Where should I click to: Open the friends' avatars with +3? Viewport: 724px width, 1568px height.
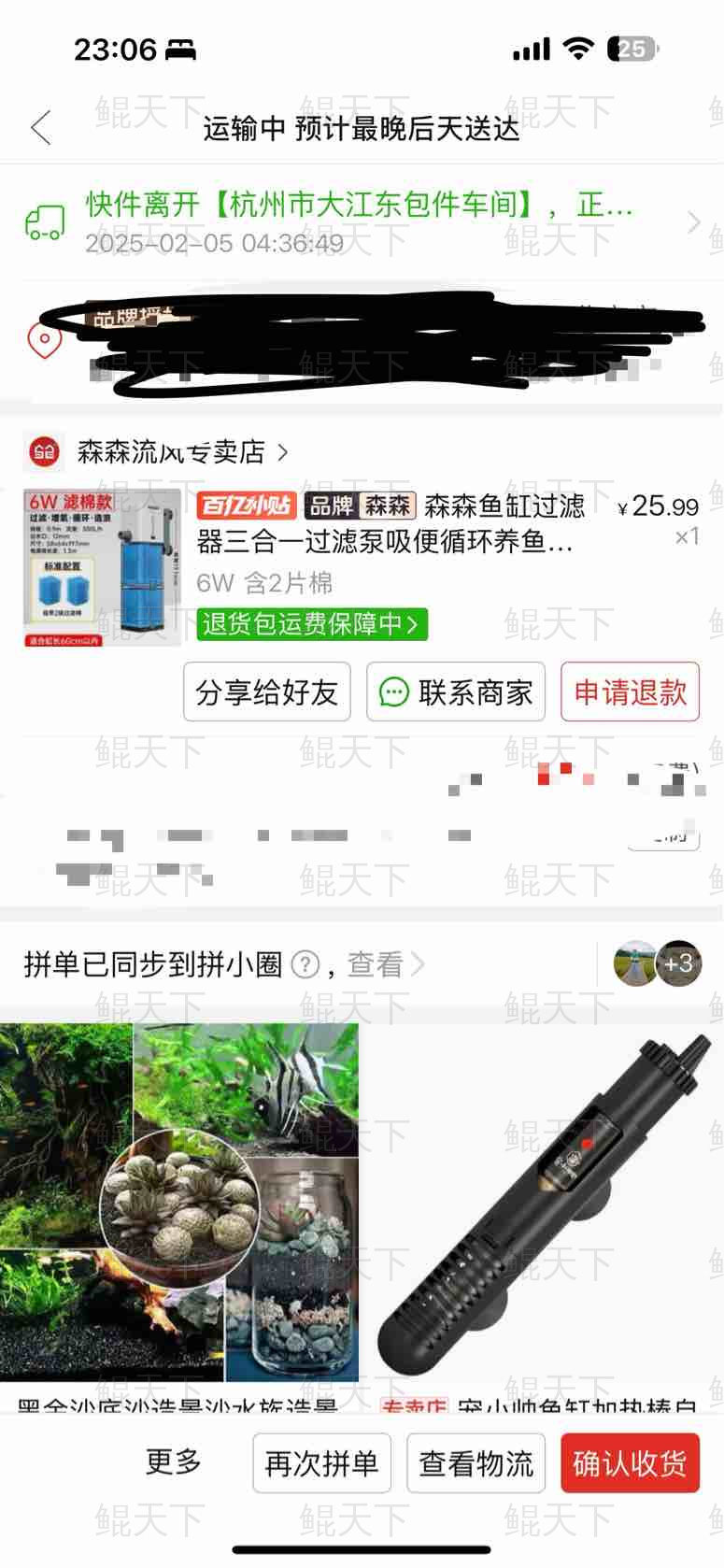click(658, 963)
